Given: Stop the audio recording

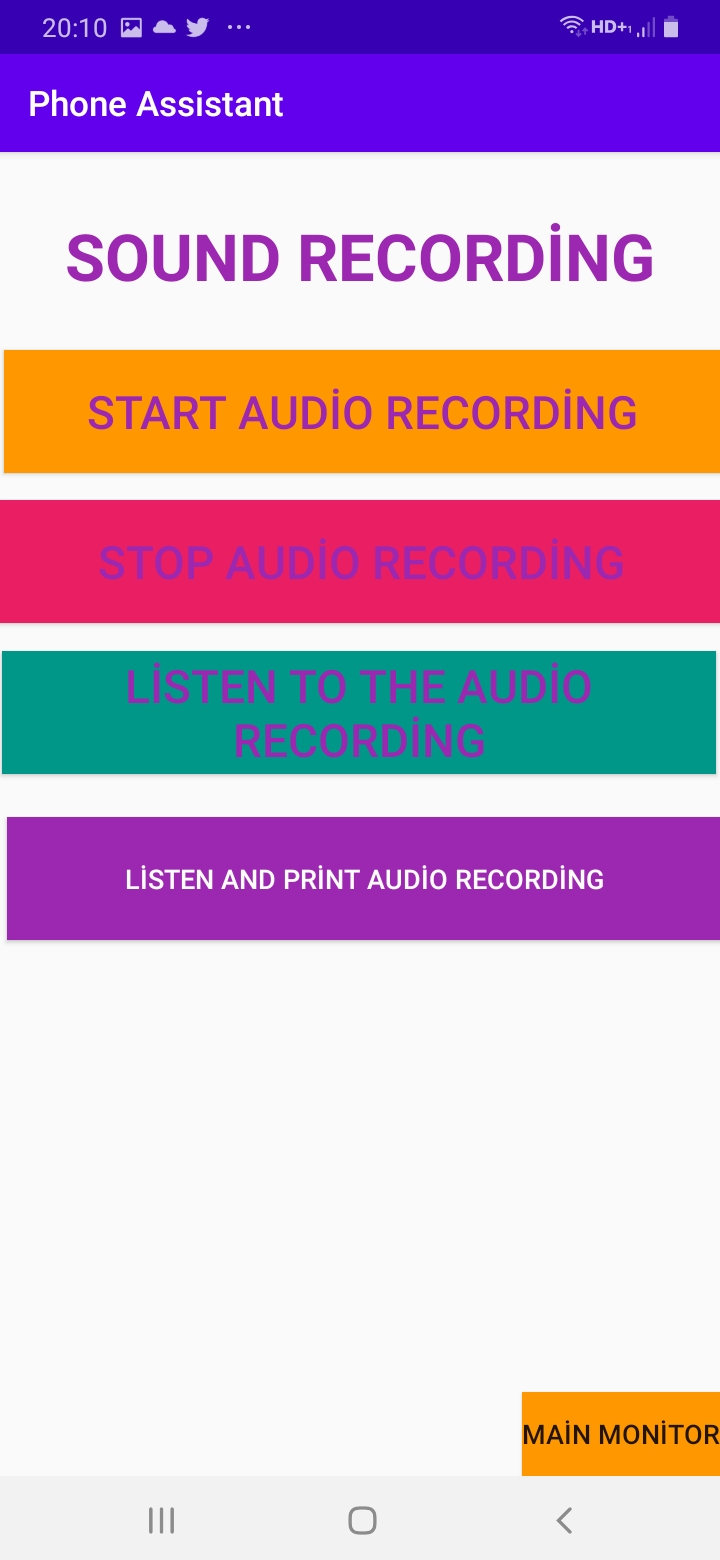Looking at the screenshot, I should click(x=360, y=561).
